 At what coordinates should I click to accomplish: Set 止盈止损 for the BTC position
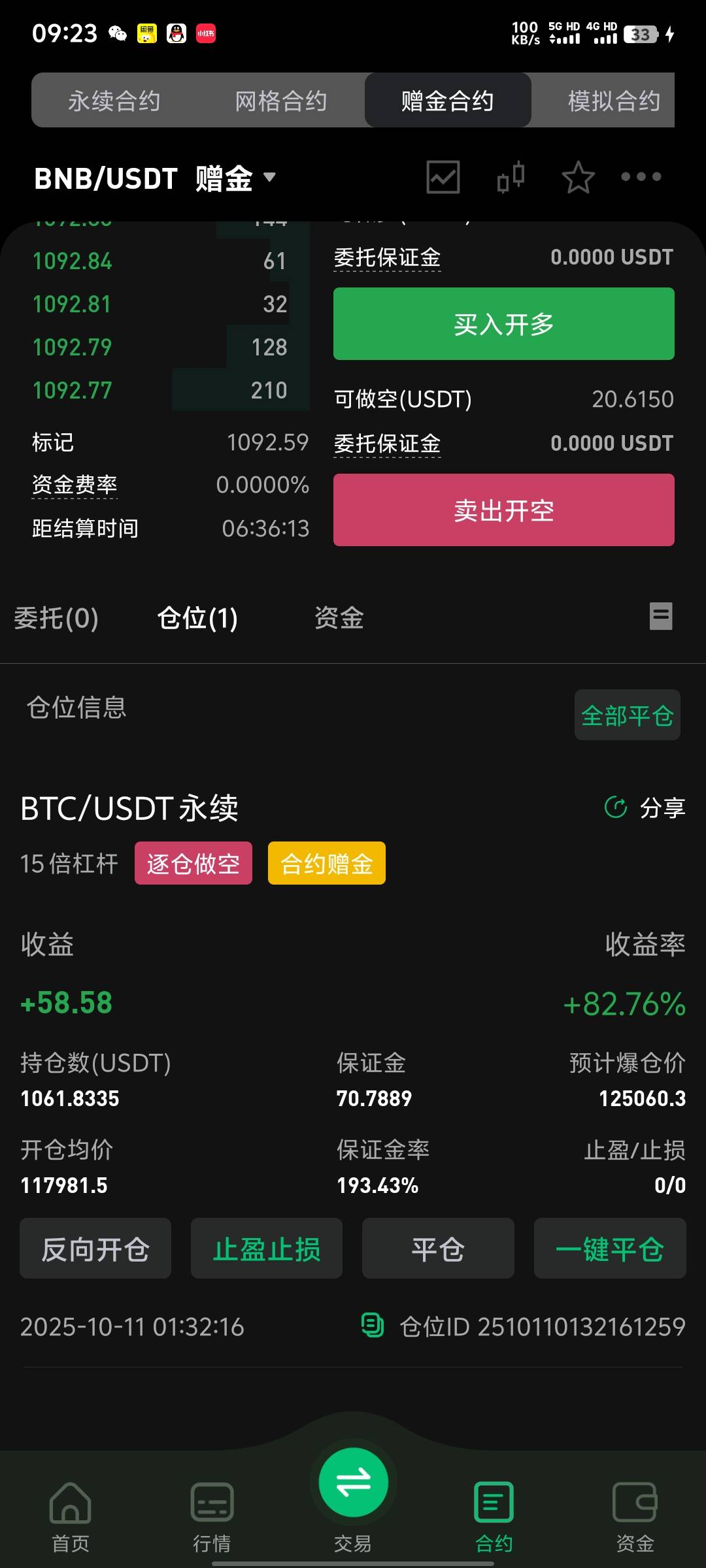pyautogui.click(x=267, y=1249)
